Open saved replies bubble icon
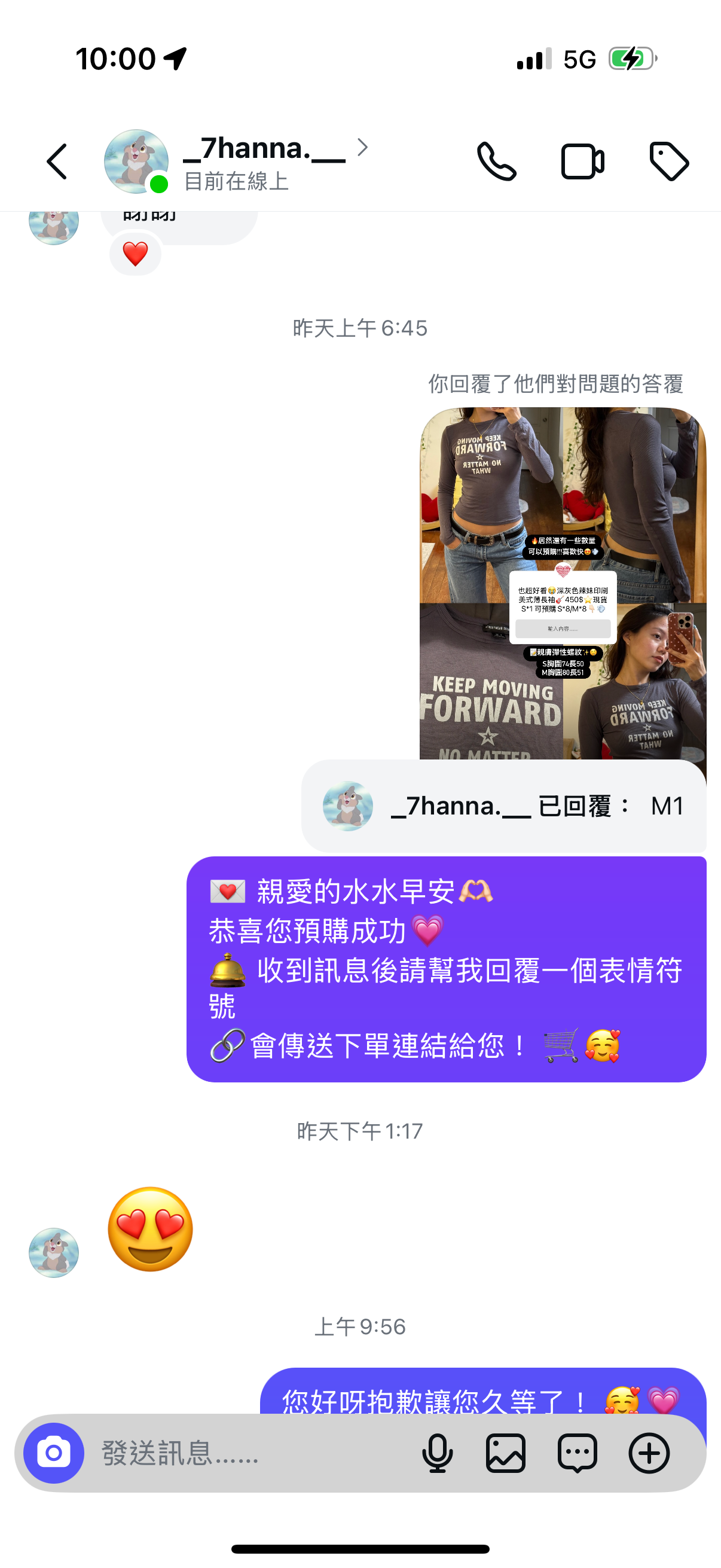 (577, 1453)
